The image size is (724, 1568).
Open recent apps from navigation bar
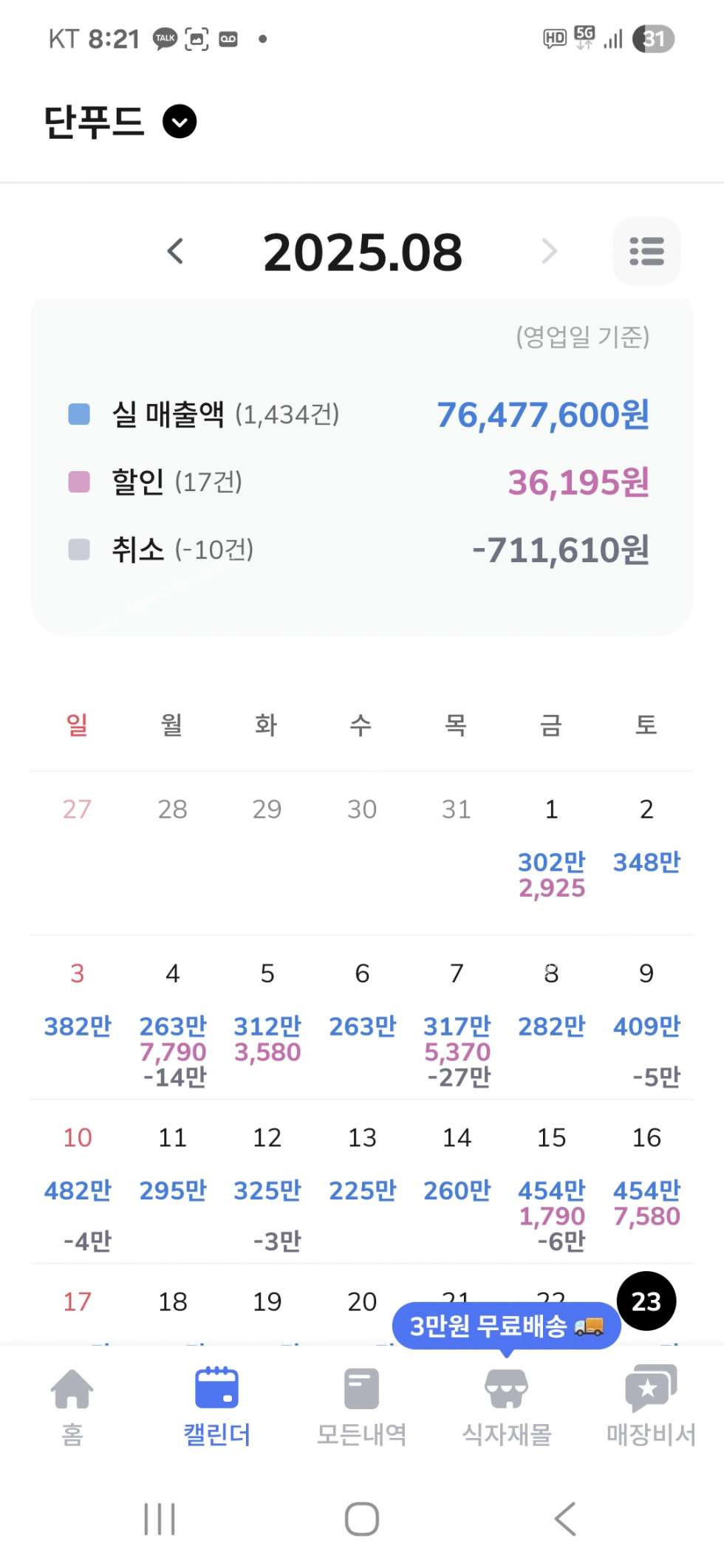[160, 1519]
